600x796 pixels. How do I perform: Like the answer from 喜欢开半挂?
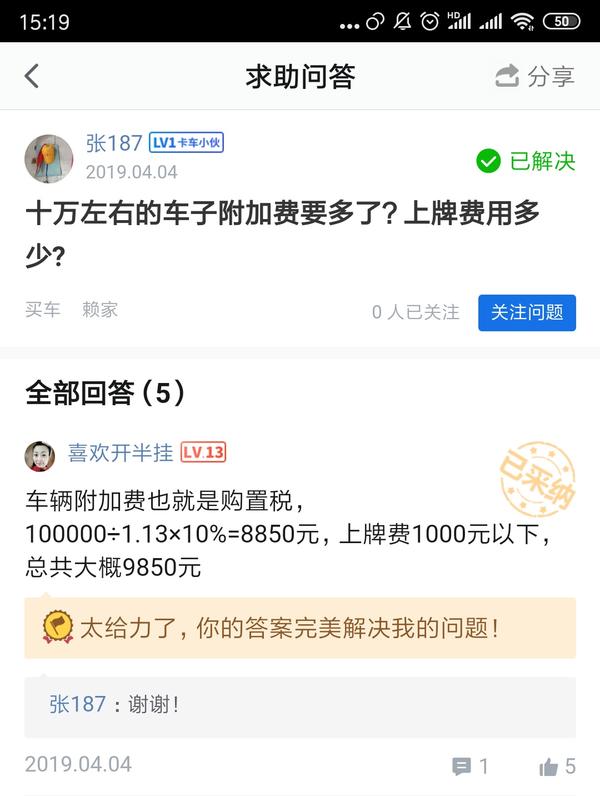(x=557, y=767)
